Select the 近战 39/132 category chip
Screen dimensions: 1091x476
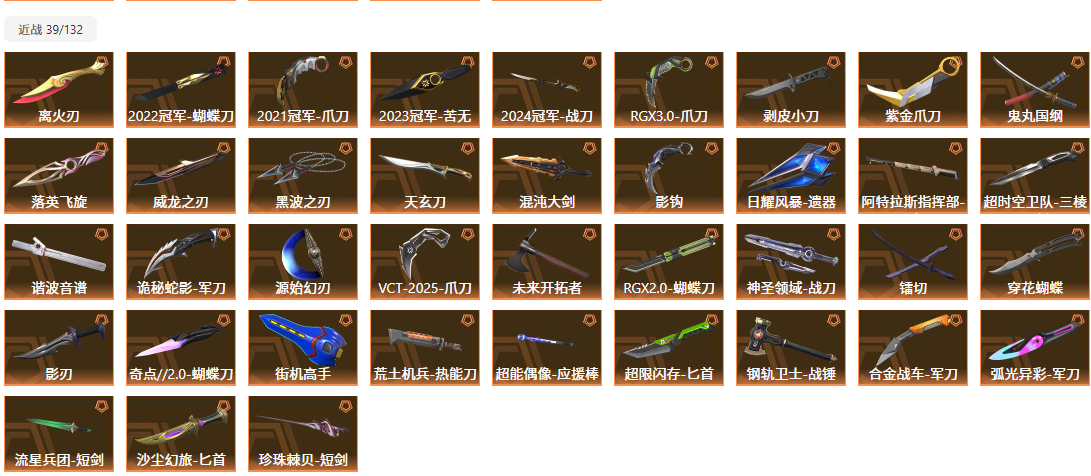50,29
